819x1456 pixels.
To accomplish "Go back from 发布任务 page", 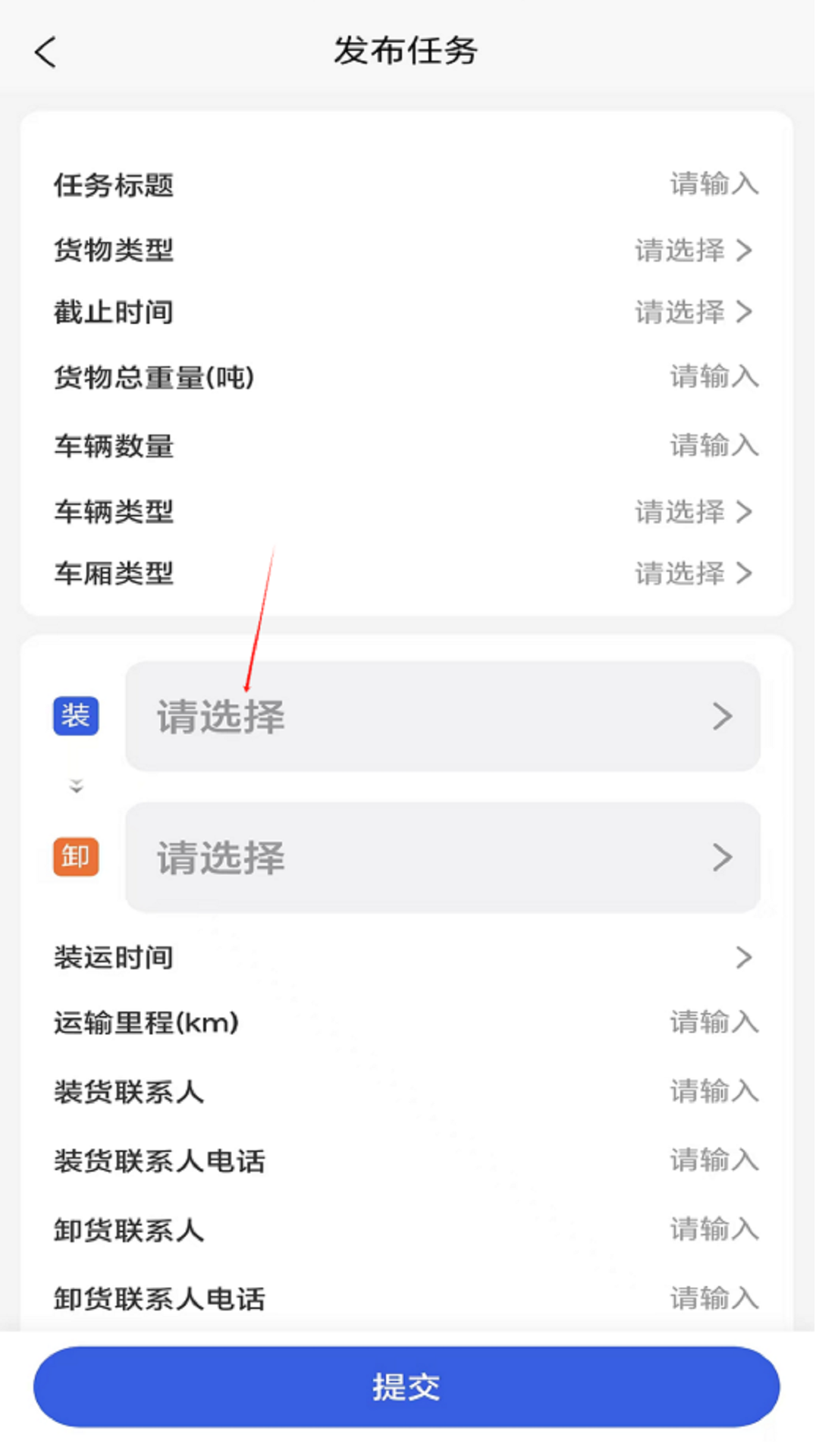I will pyautogui.click(x=45, y=53).
